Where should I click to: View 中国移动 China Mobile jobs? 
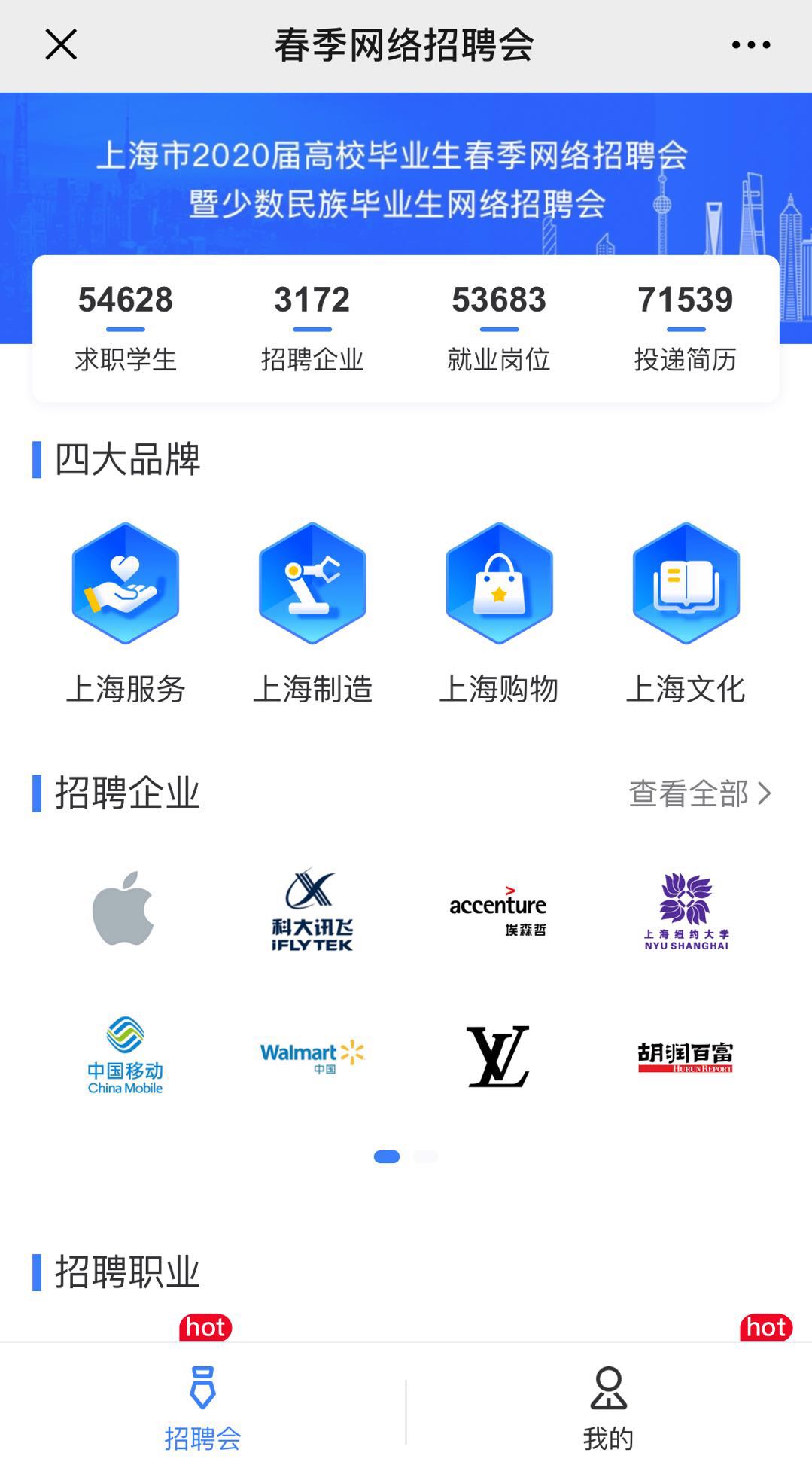[x=125, y=1055]
